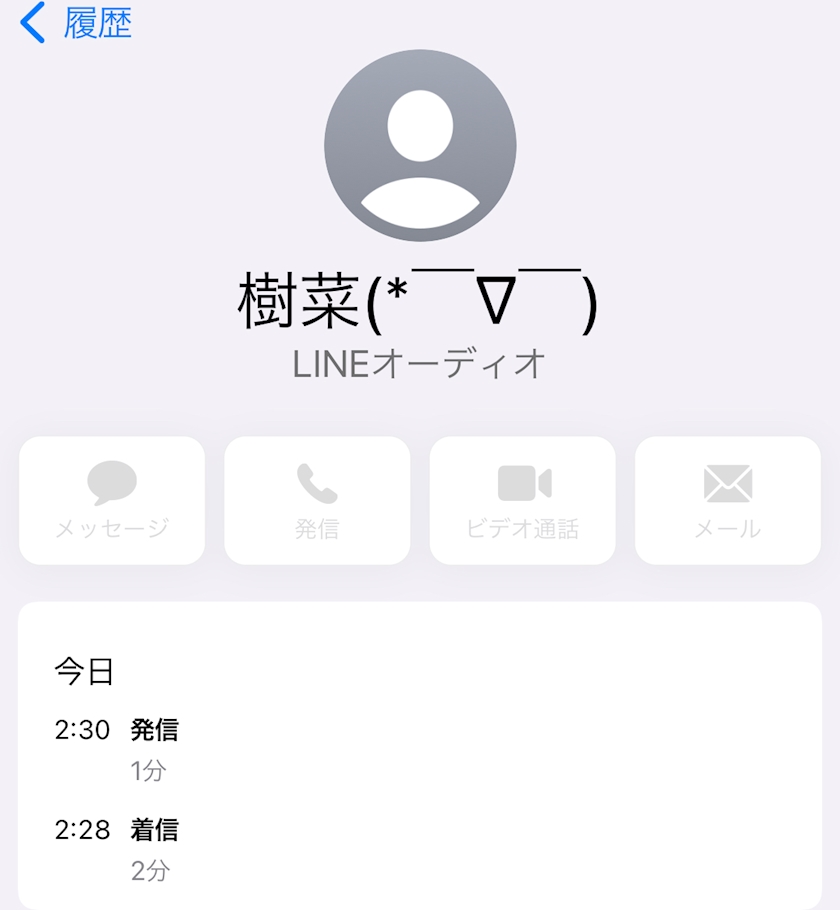Go back to 履歴 call history
The width and height of the screenshot is (840, 910).
[x=77, y=23]
